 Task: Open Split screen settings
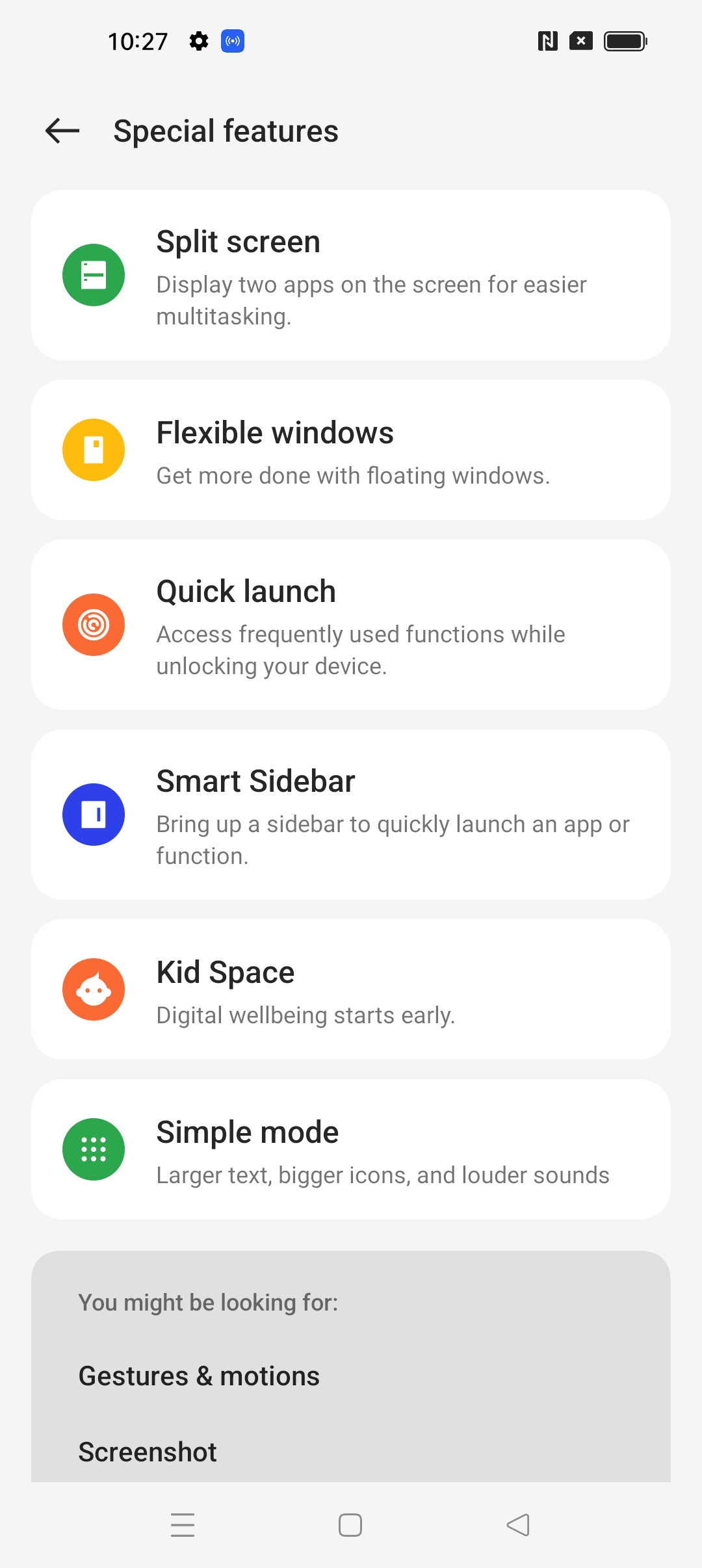(351, 275)
